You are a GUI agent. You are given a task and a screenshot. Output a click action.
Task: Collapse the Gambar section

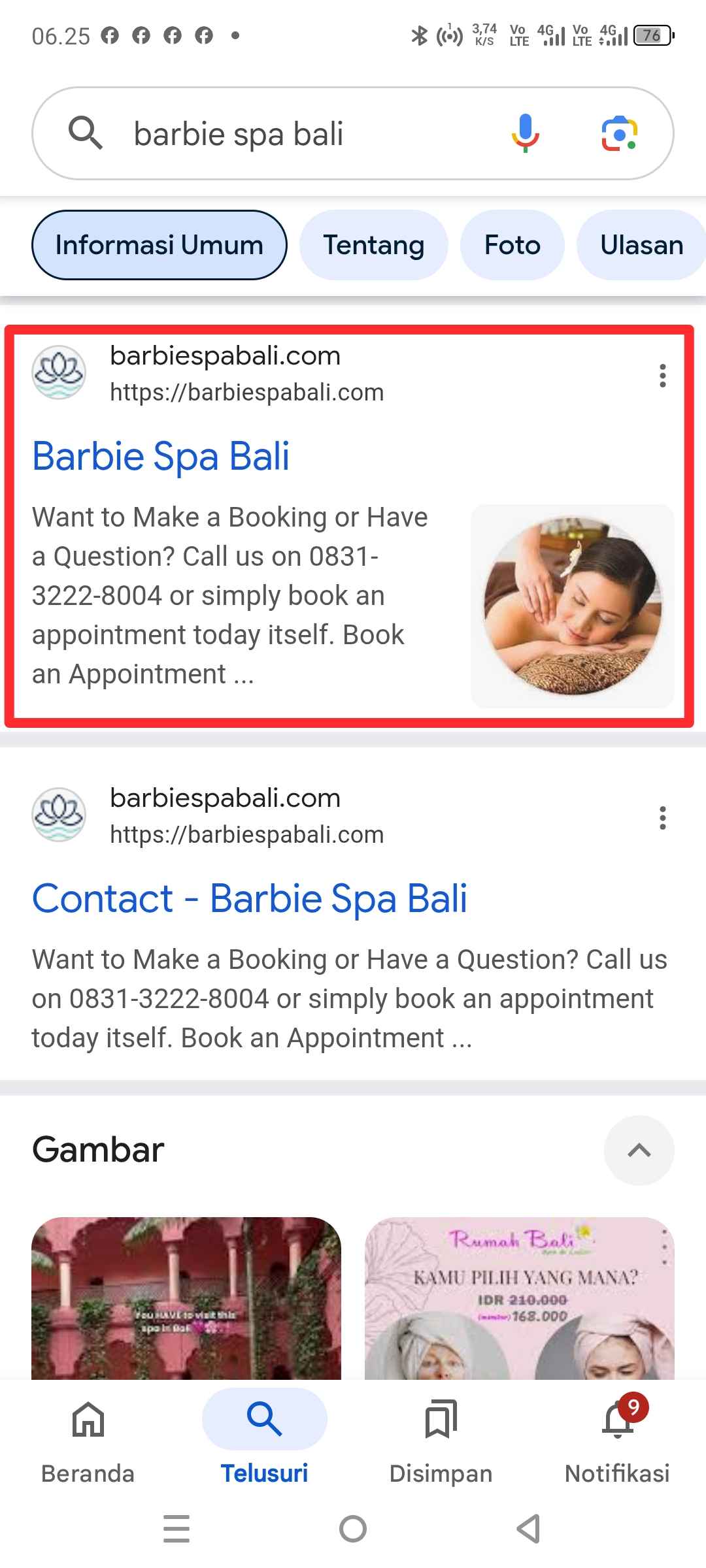639,1151
